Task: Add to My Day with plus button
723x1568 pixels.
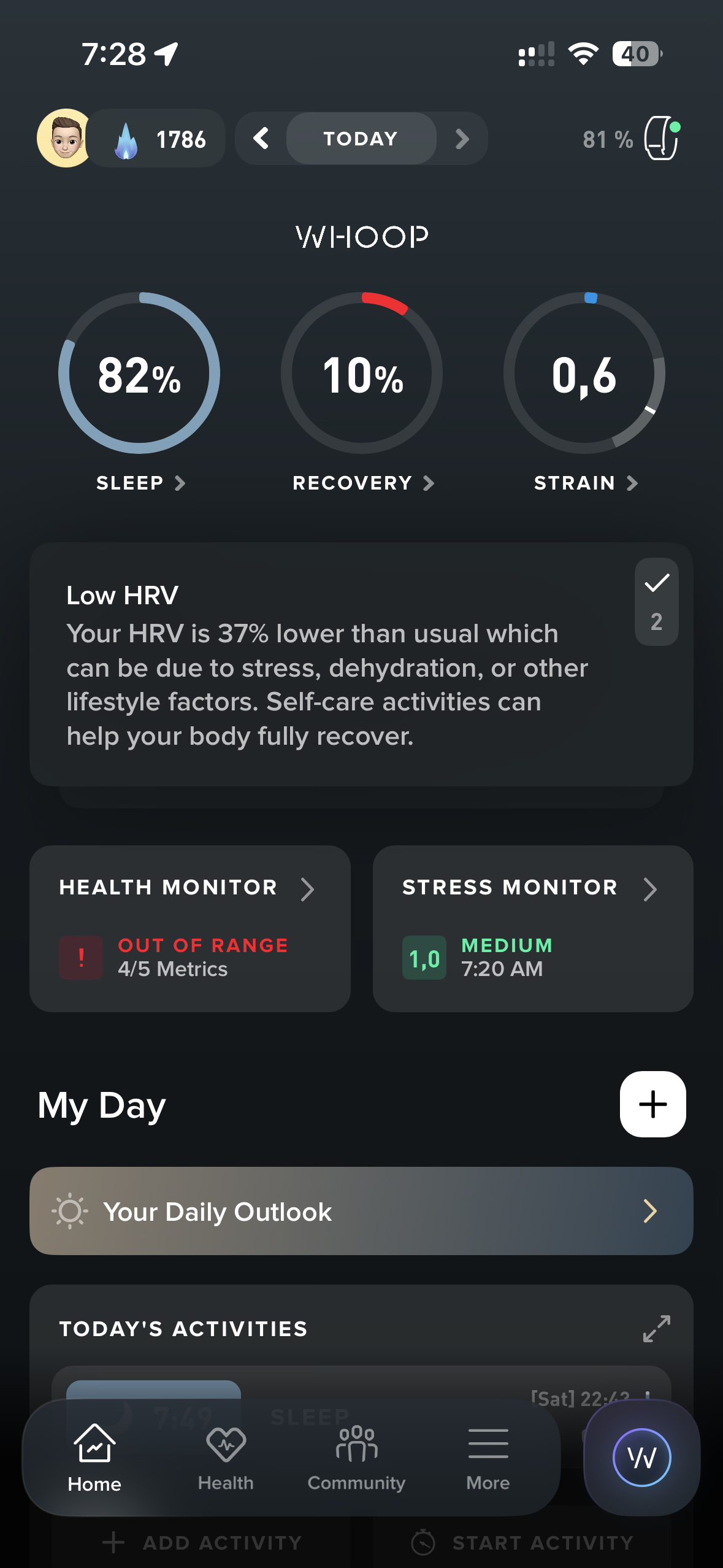Action: click(x=652, y=1104)
